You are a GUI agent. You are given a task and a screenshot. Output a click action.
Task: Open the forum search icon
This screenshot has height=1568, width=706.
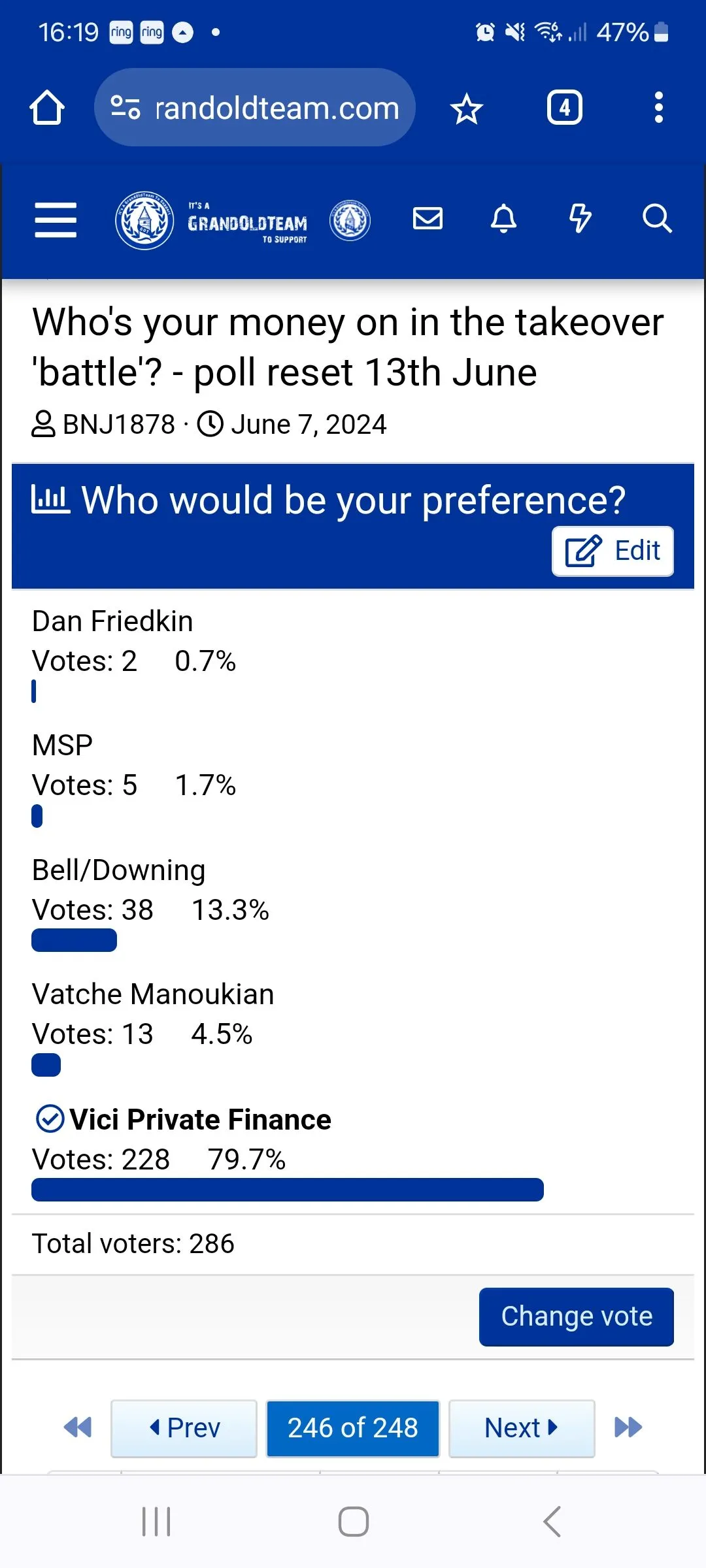click(x=656, y=218)
